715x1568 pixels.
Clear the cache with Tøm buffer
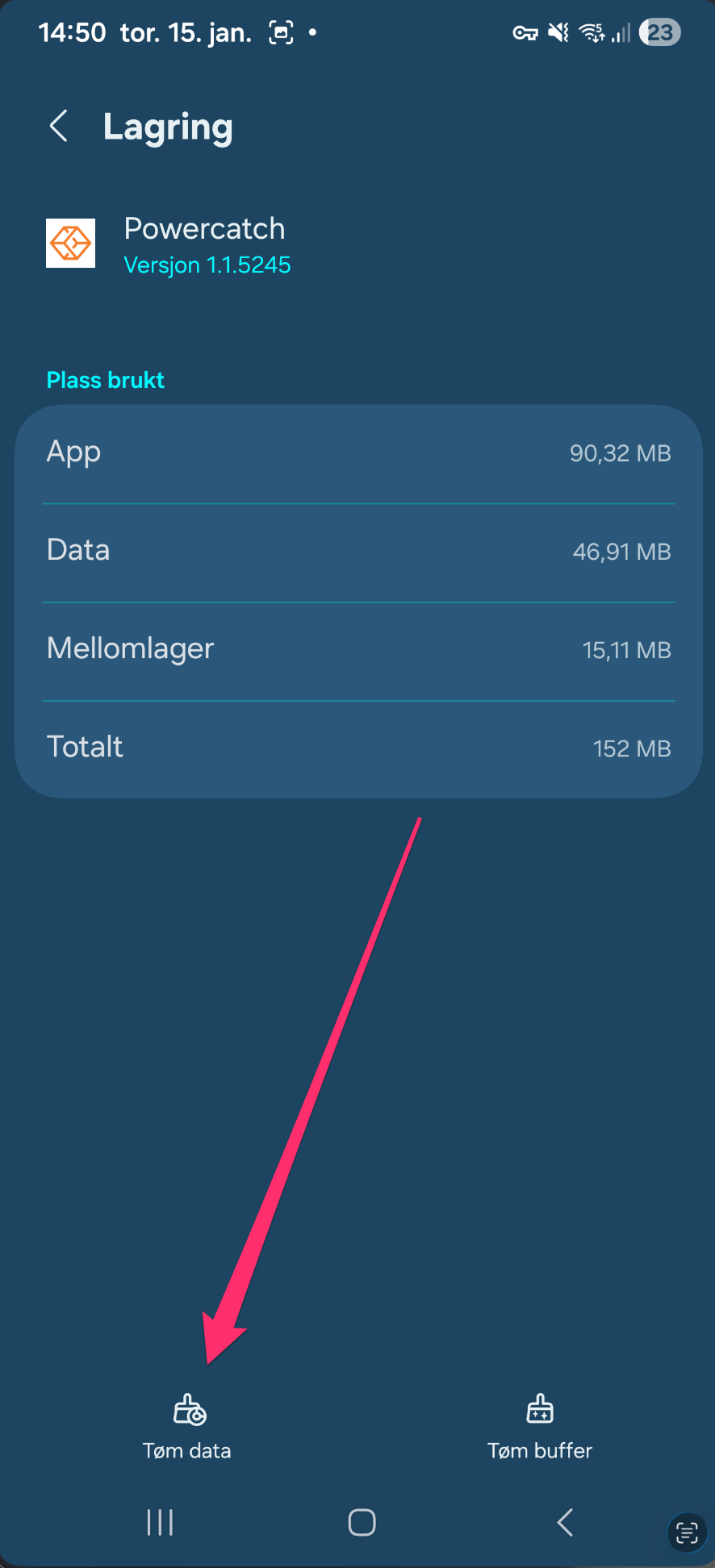click(539, 1426)
